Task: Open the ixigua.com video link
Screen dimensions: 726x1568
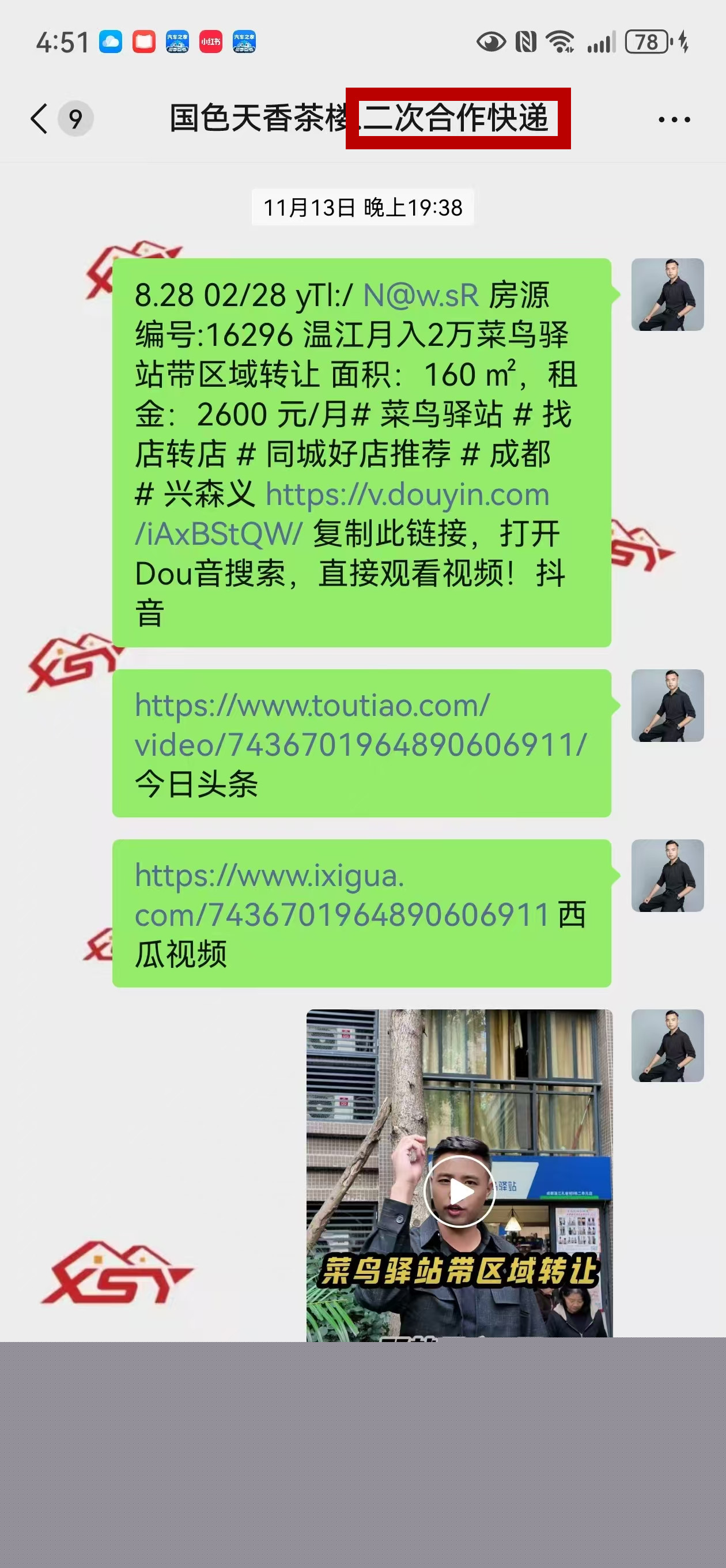Action: [341, 896]
